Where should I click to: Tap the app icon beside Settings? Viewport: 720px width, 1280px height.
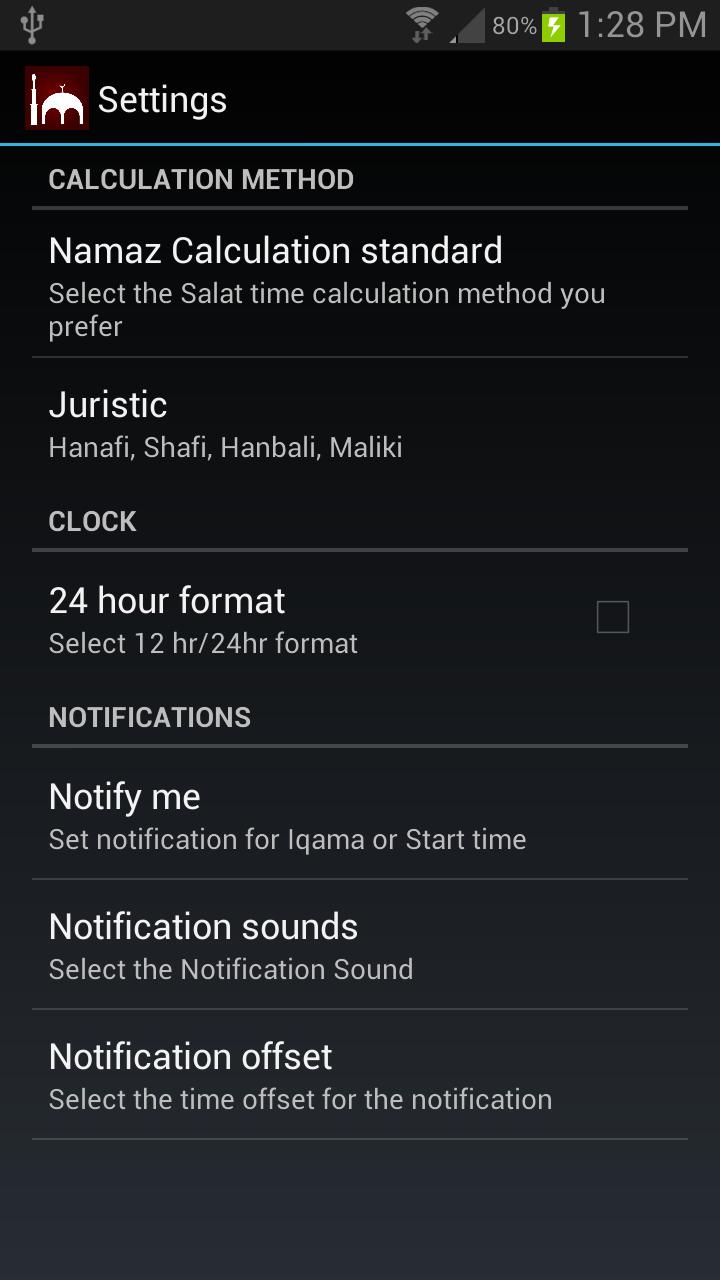(x=57, y=99)
